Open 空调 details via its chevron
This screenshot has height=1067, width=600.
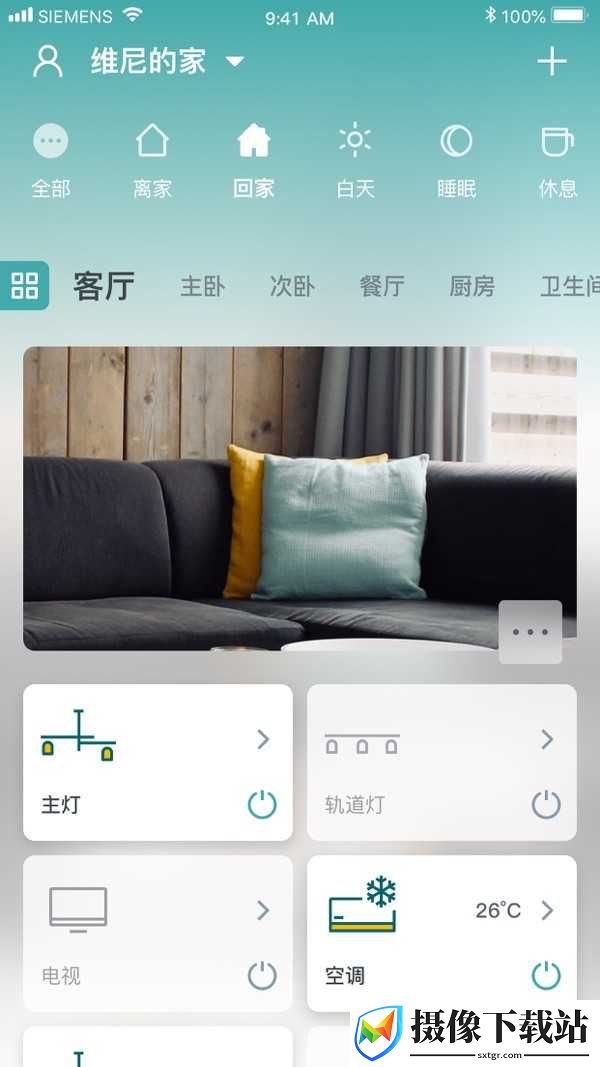(548, 910)
